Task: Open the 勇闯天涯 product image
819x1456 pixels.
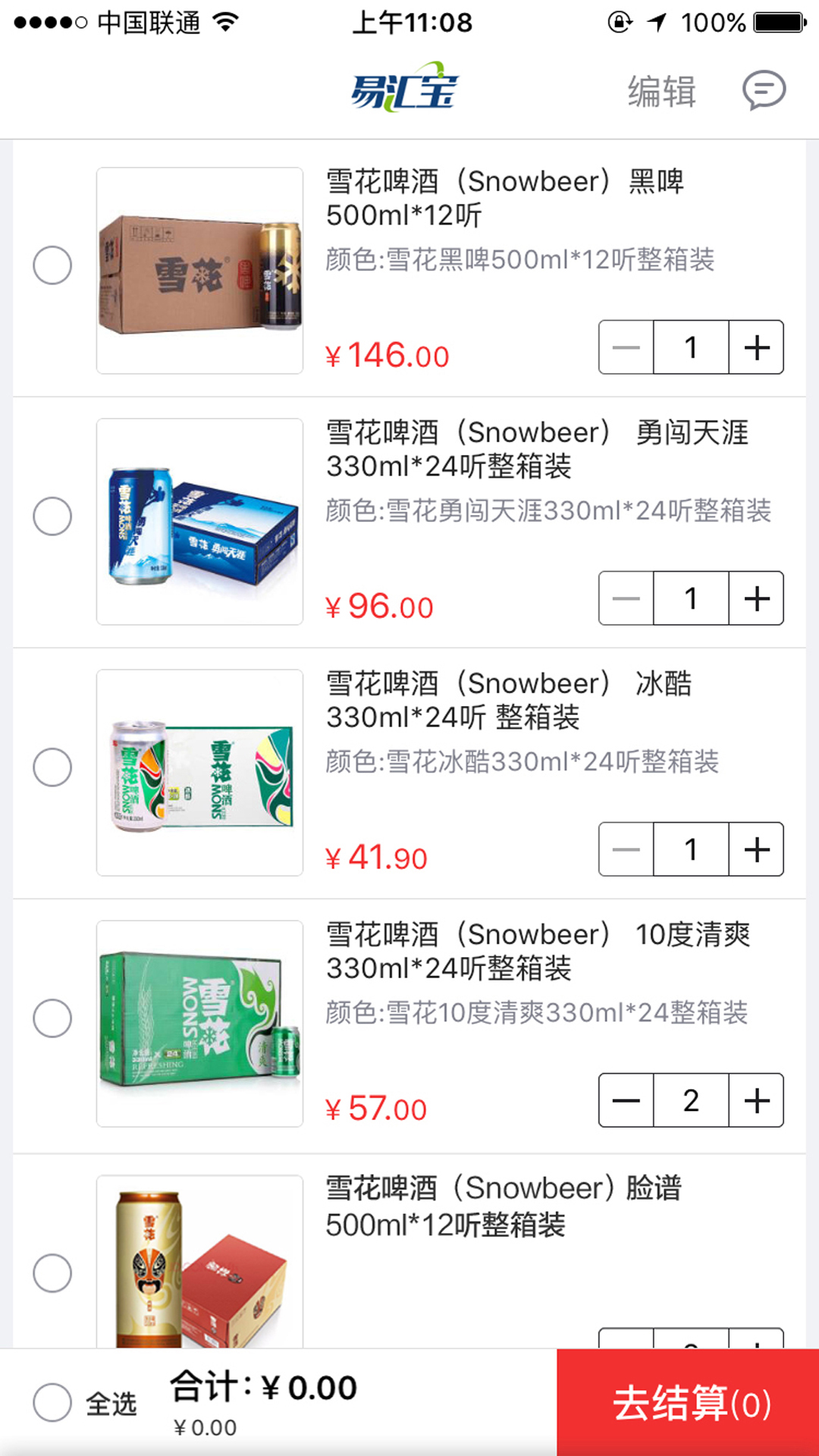Action: coord(199,522)
